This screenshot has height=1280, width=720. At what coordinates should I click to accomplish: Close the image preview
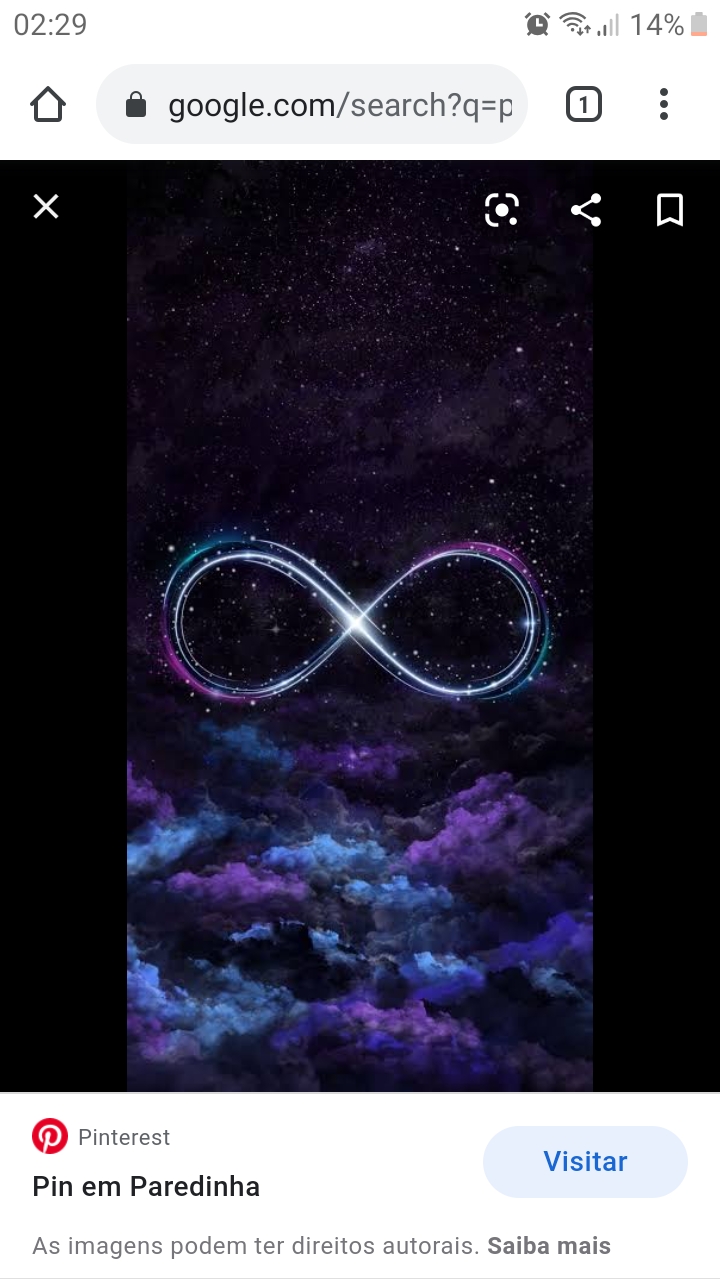[x=46, y=207]
